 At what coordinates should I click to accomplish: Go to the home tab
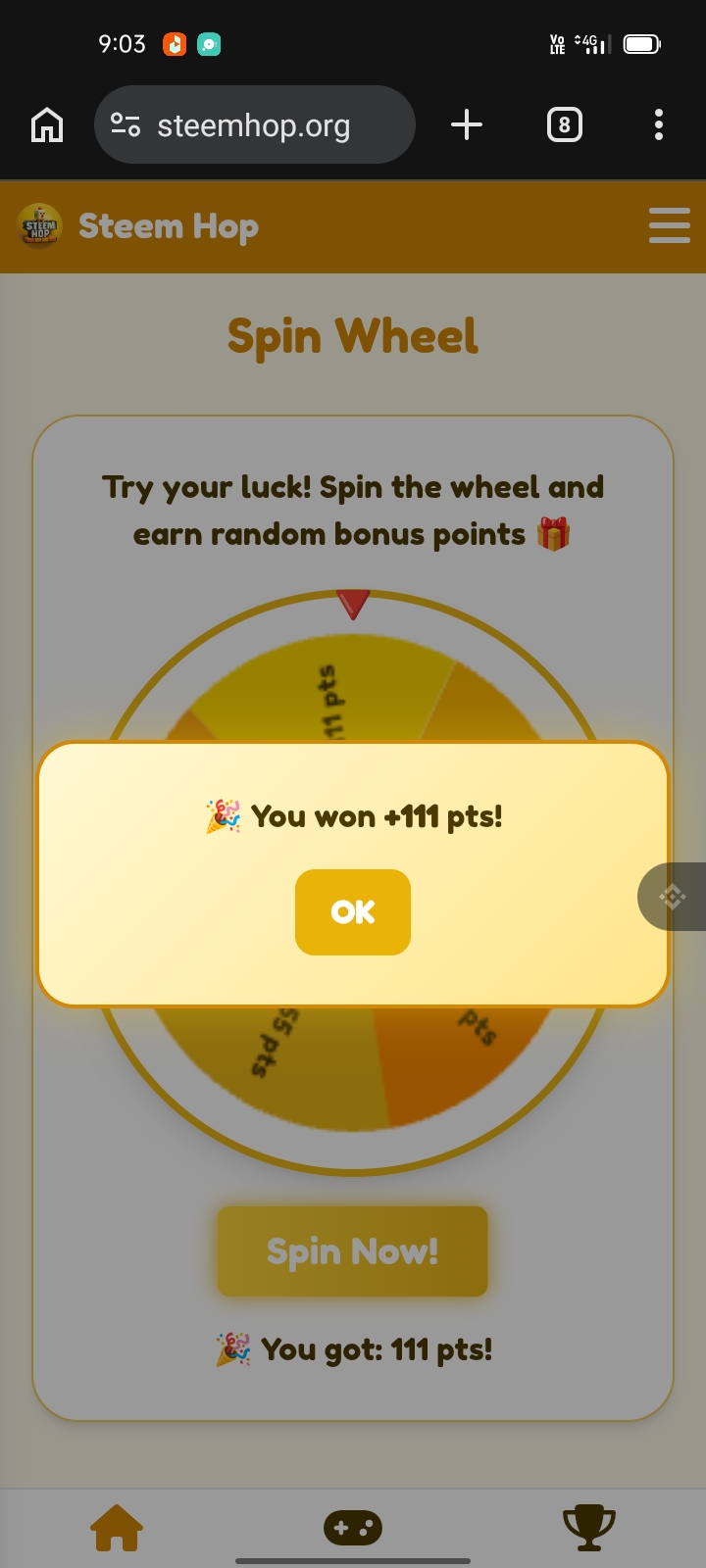tap(117, 1528)
